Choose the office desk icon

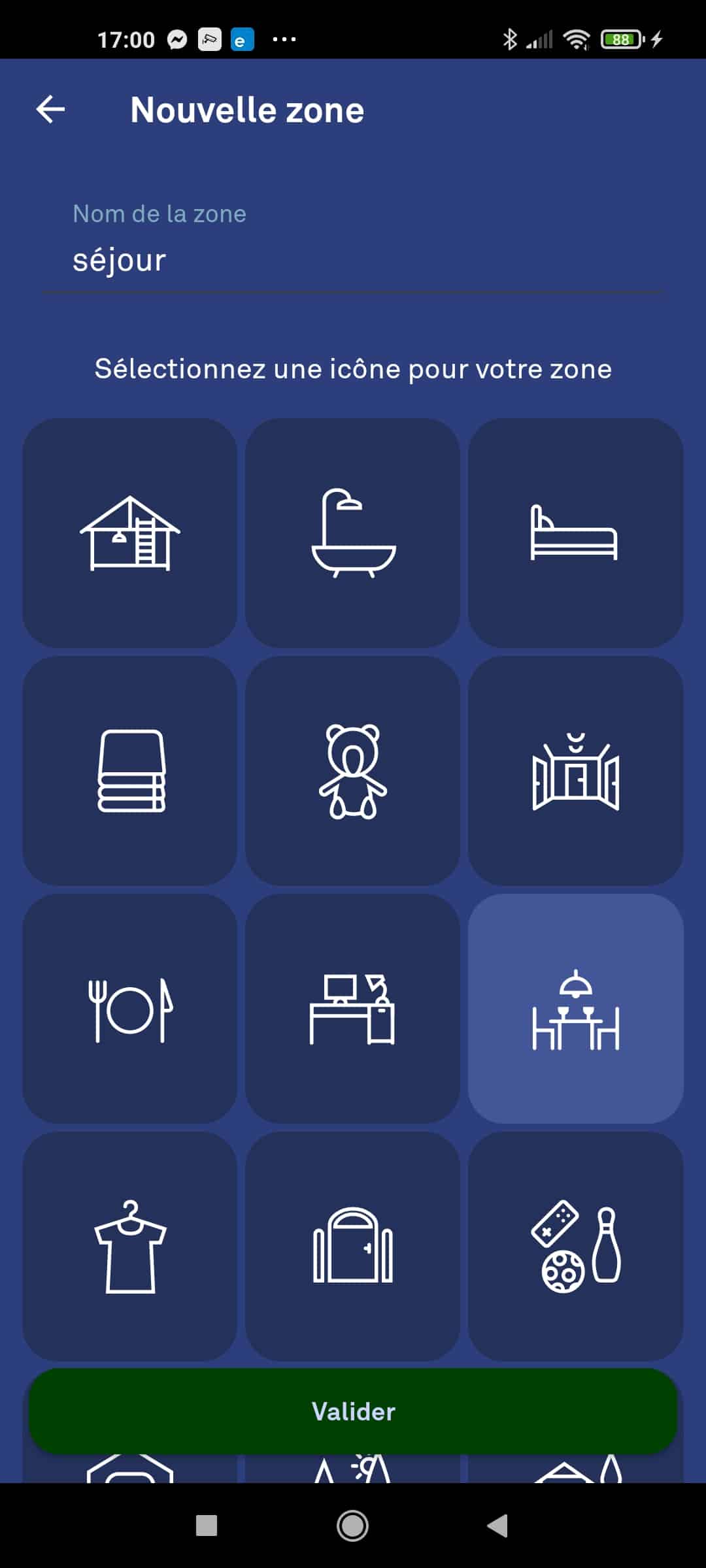(x=353, y=1009)
